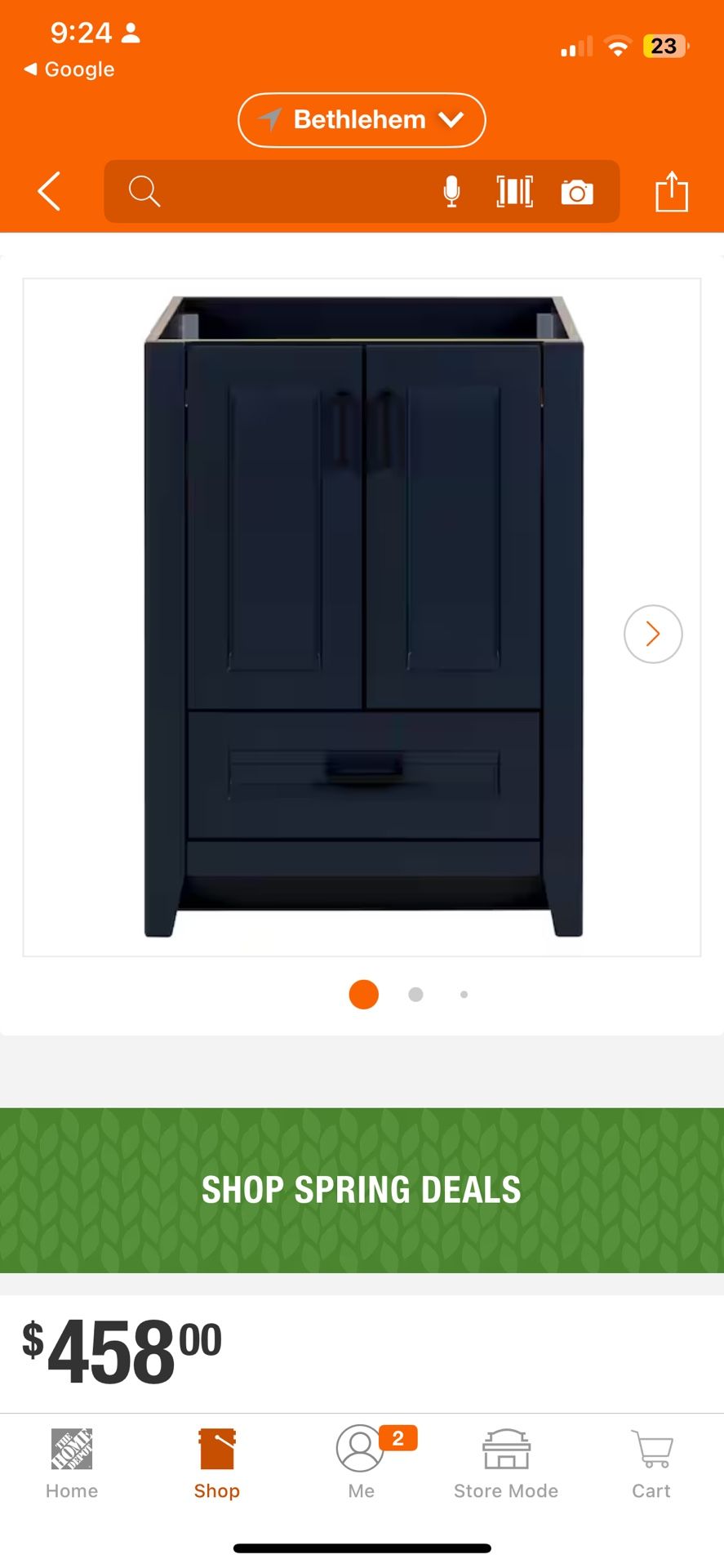The width and height of the screenshot is (724, 1568).
Task: Return to Google via the back link
Action: click(69, 69)
